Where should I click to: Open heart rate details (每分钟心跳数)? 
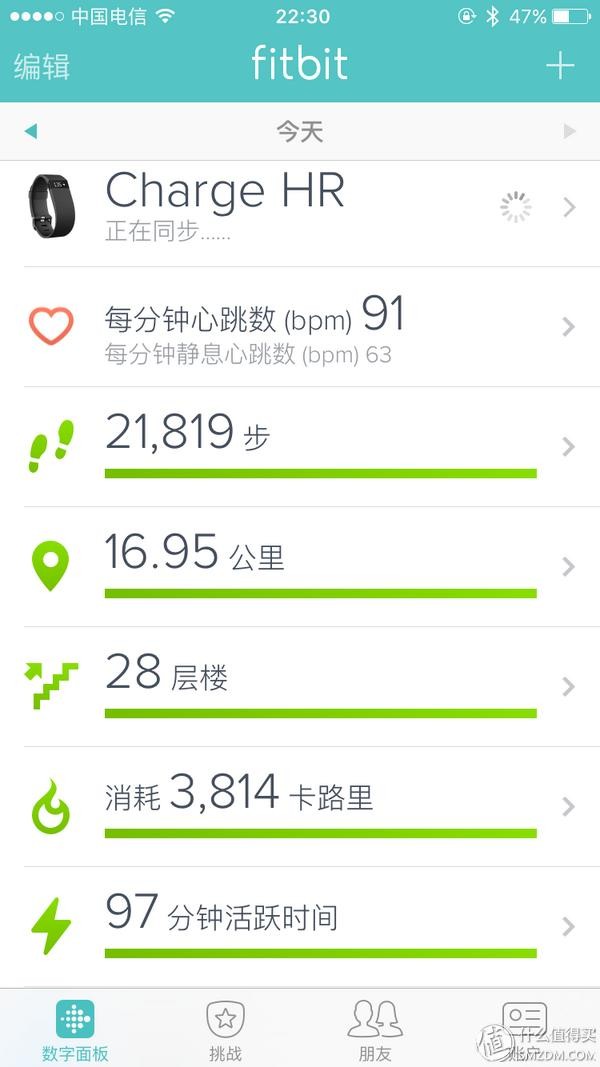pos(300,327)
